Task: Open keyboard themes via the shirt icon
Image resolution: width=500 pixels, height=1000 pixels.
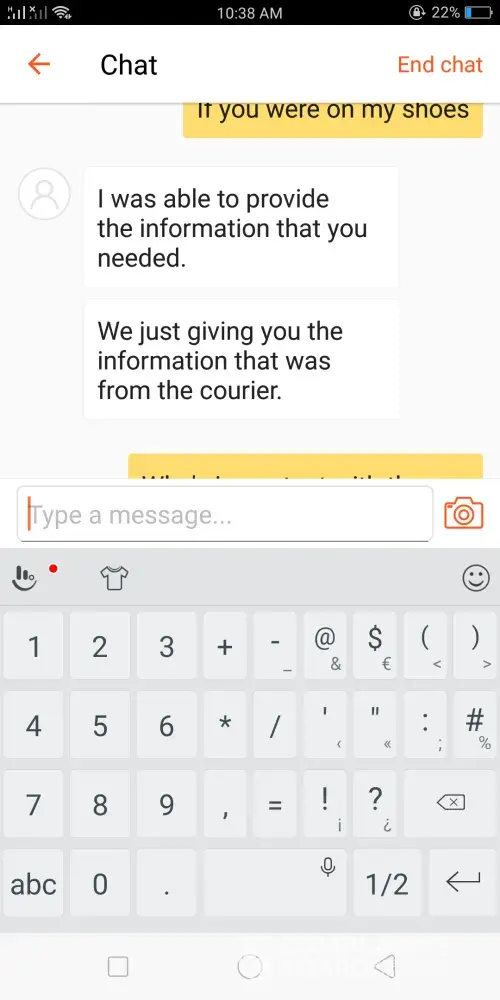Action: tap(114, 578)
